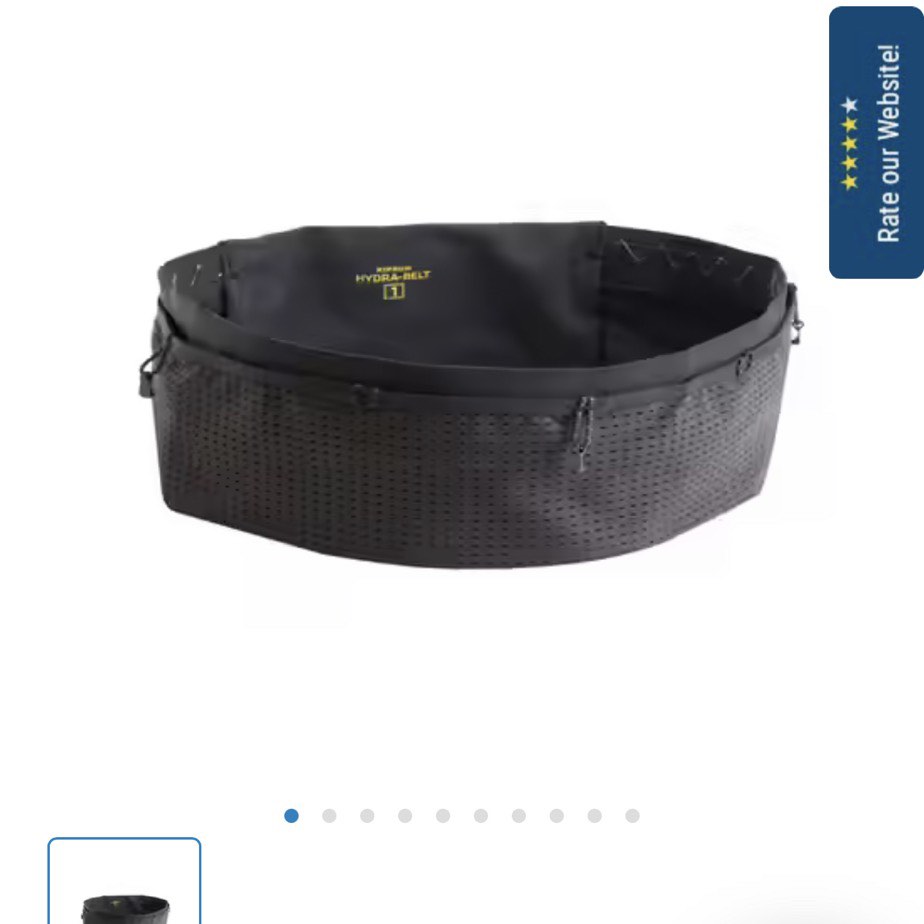924x924 pixels.
Task: Open the main Hydra-Belt product image
Action: point(468,395)
